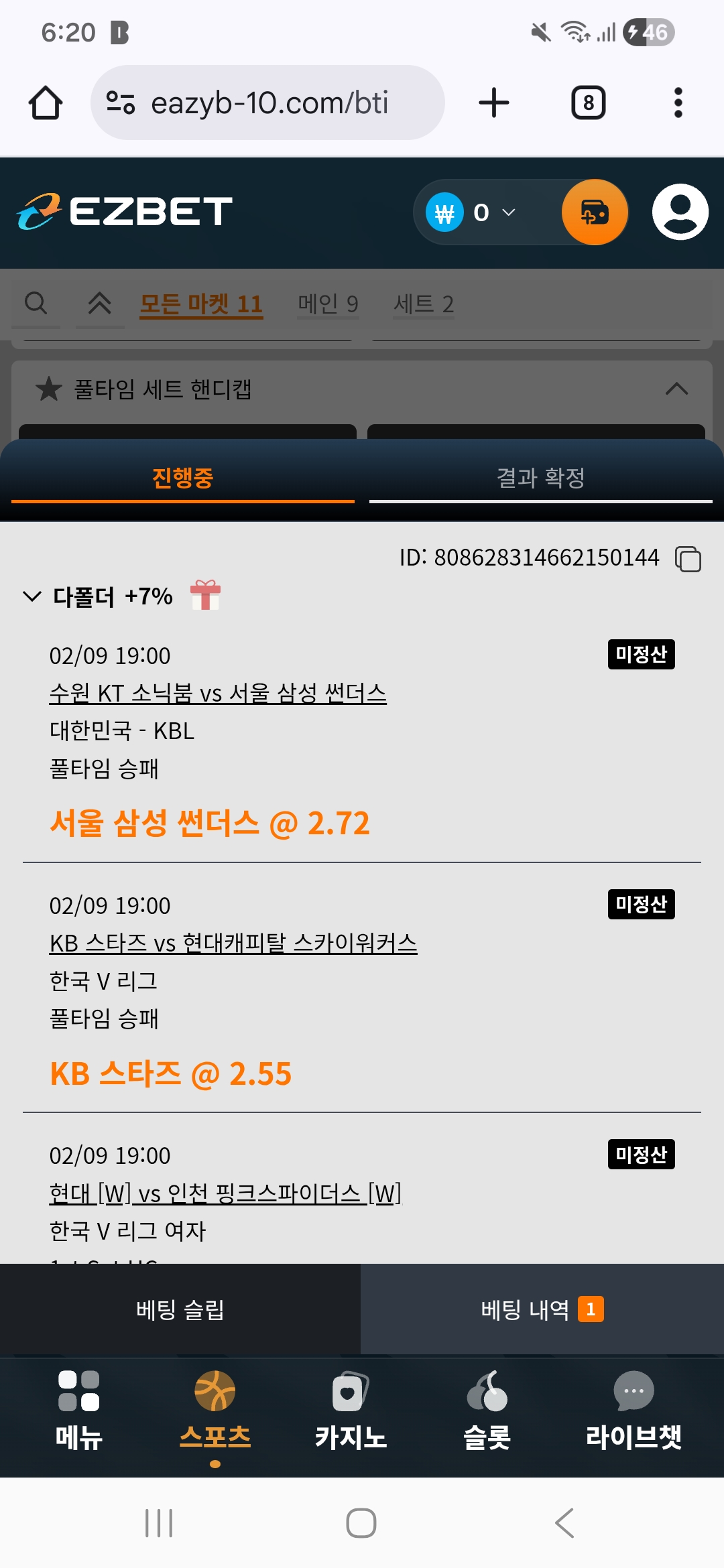Tap the eazyb-10.com address bar
Image resolution: width=724 pixels, height=1568 pixels.
click(268, 103)
